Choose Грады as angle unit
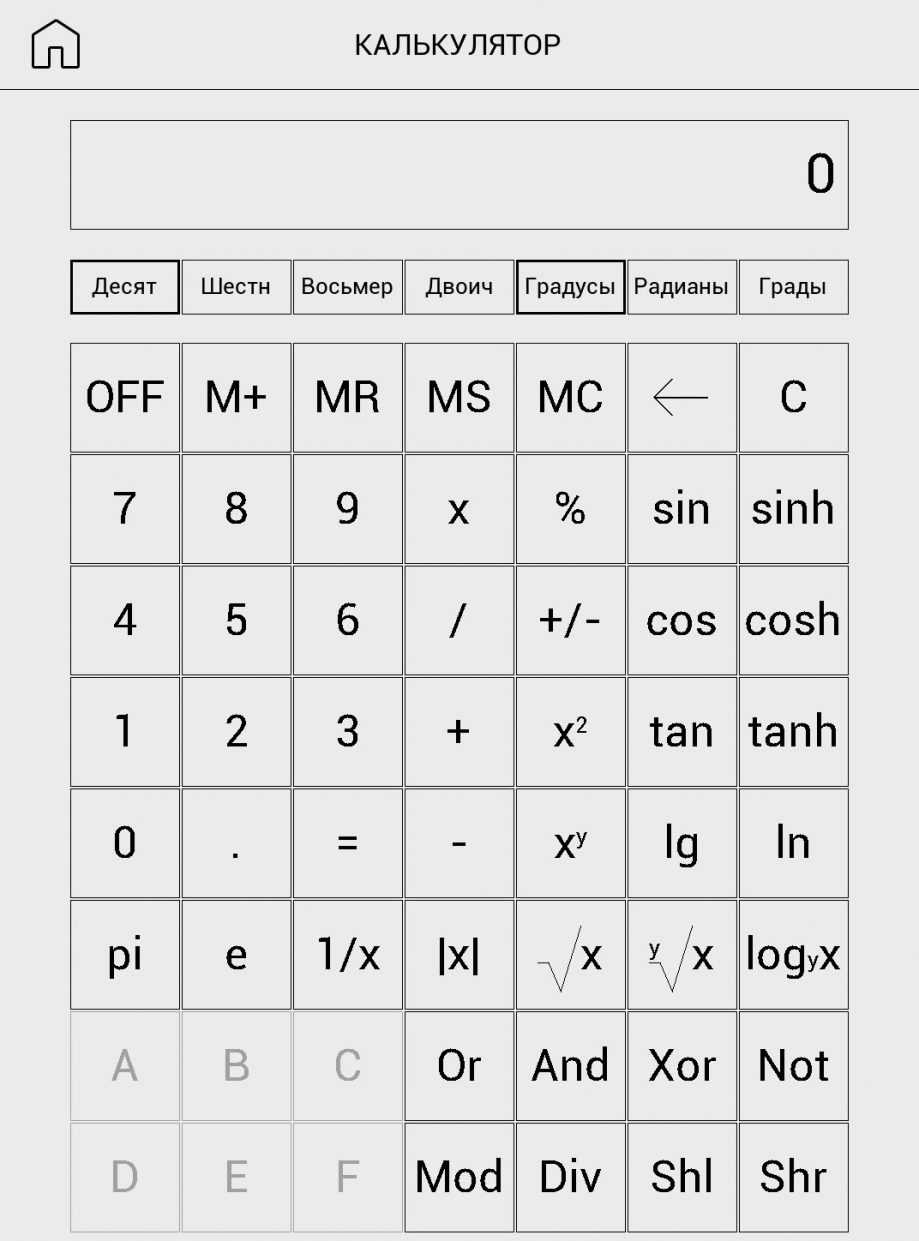 793,287
